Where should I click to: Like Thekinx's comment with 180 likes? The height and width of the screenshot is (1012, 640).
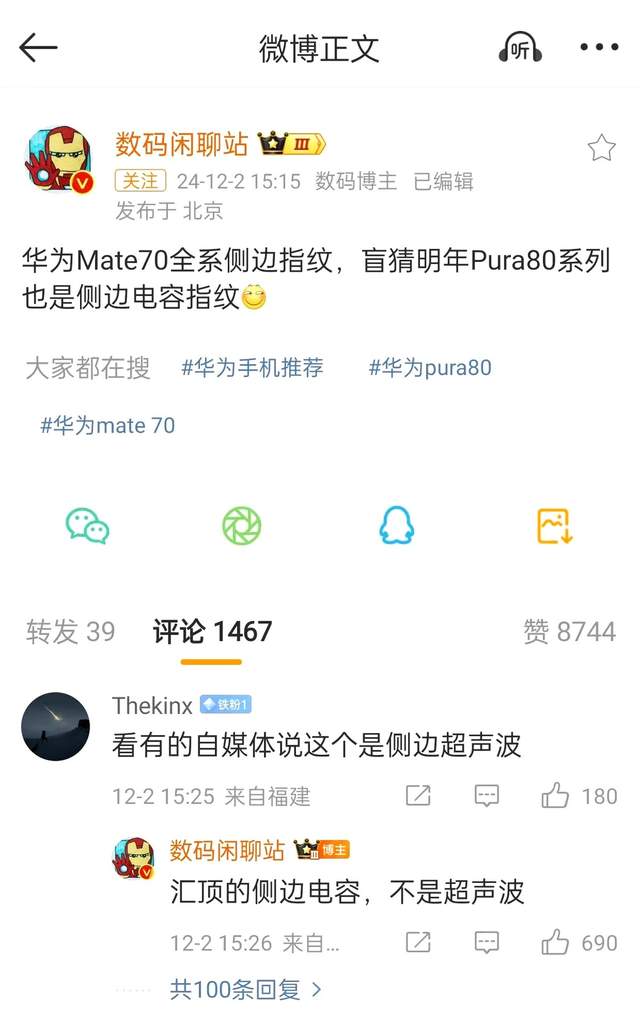tap(556, 796)
